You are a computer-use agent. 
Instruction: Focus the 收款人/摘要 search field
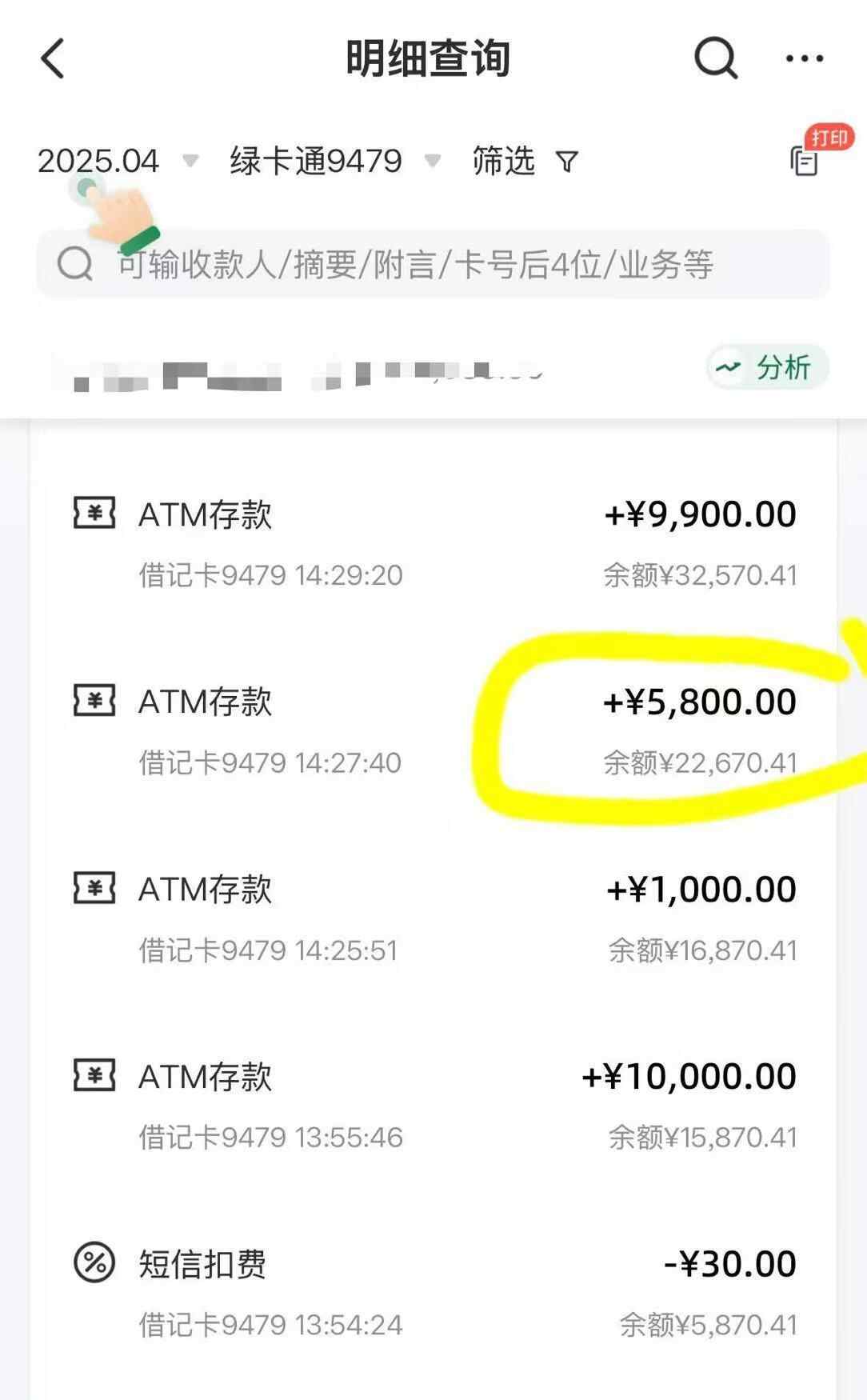[x=432, y=264]
